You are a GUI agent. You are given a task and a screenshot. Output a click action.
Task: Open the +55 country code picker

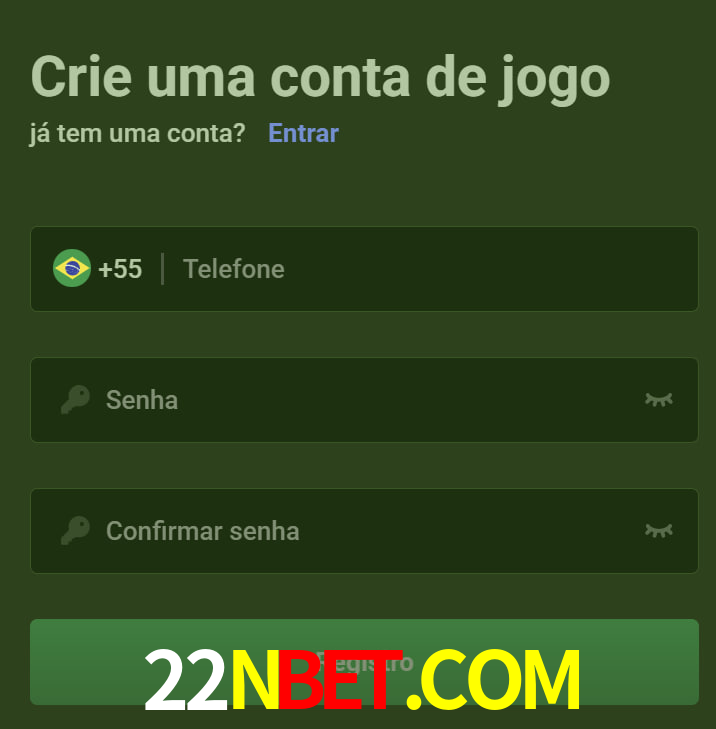[98, 269]
